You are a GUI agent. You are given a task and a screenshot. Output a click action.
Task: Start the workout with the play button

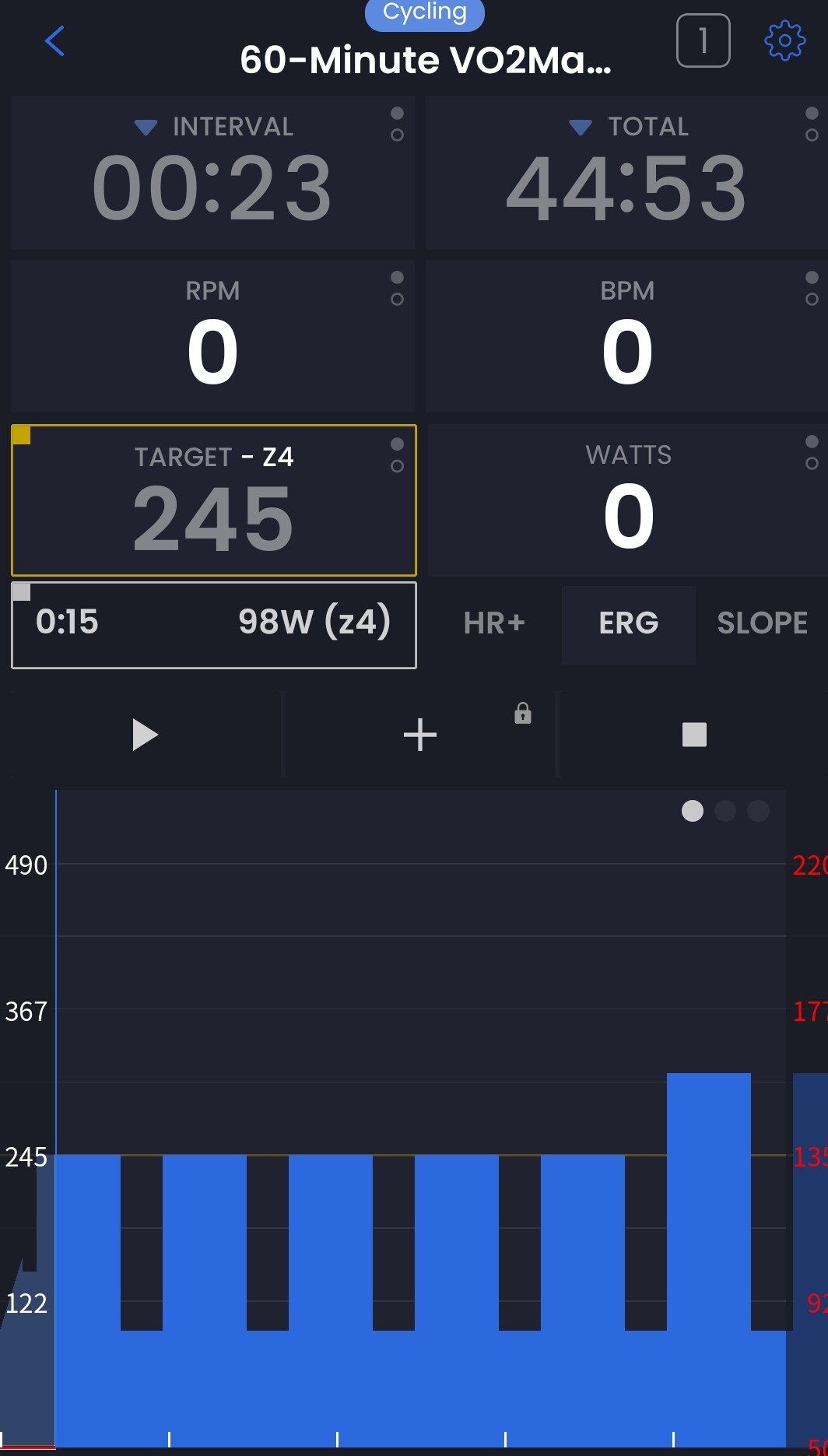(145, 735)
